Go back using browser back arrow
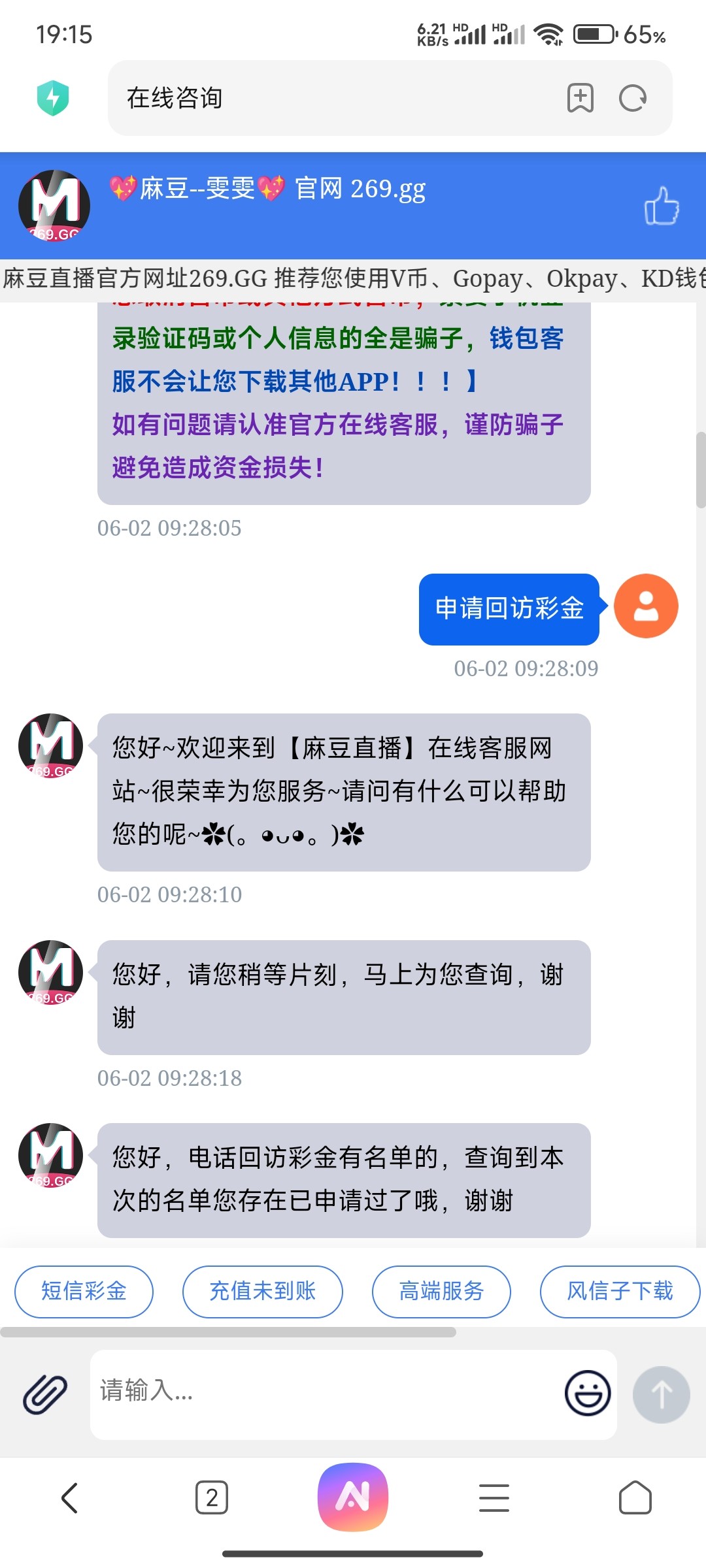706x1568 pixels. (x=70, y=1497)
